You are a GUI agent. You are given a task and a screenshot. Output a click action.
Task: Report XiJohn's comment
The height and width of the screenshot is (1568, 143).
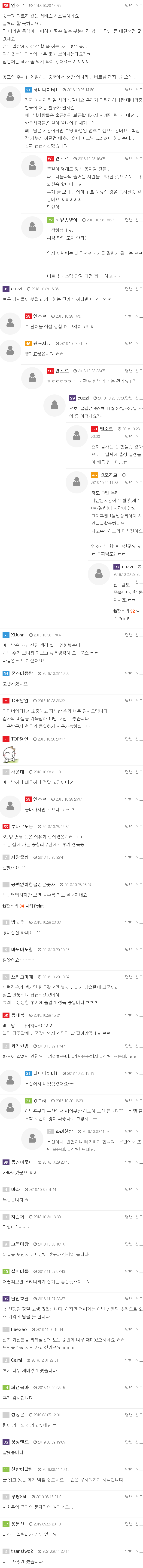click(x=139, y=635)
